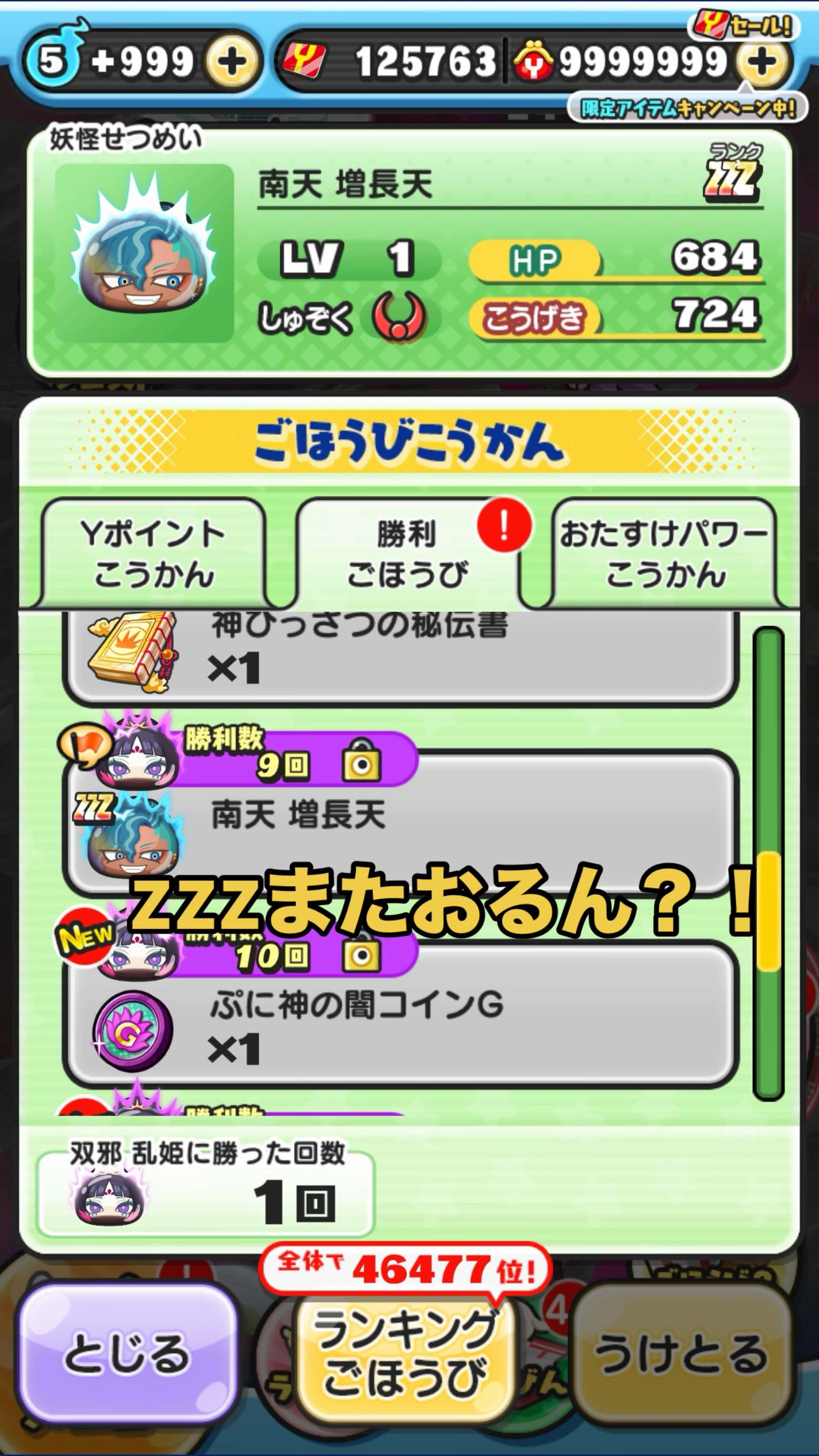Tap the reward list scrollbar
Screen dimensions: 819x1456
coord(769,863)
